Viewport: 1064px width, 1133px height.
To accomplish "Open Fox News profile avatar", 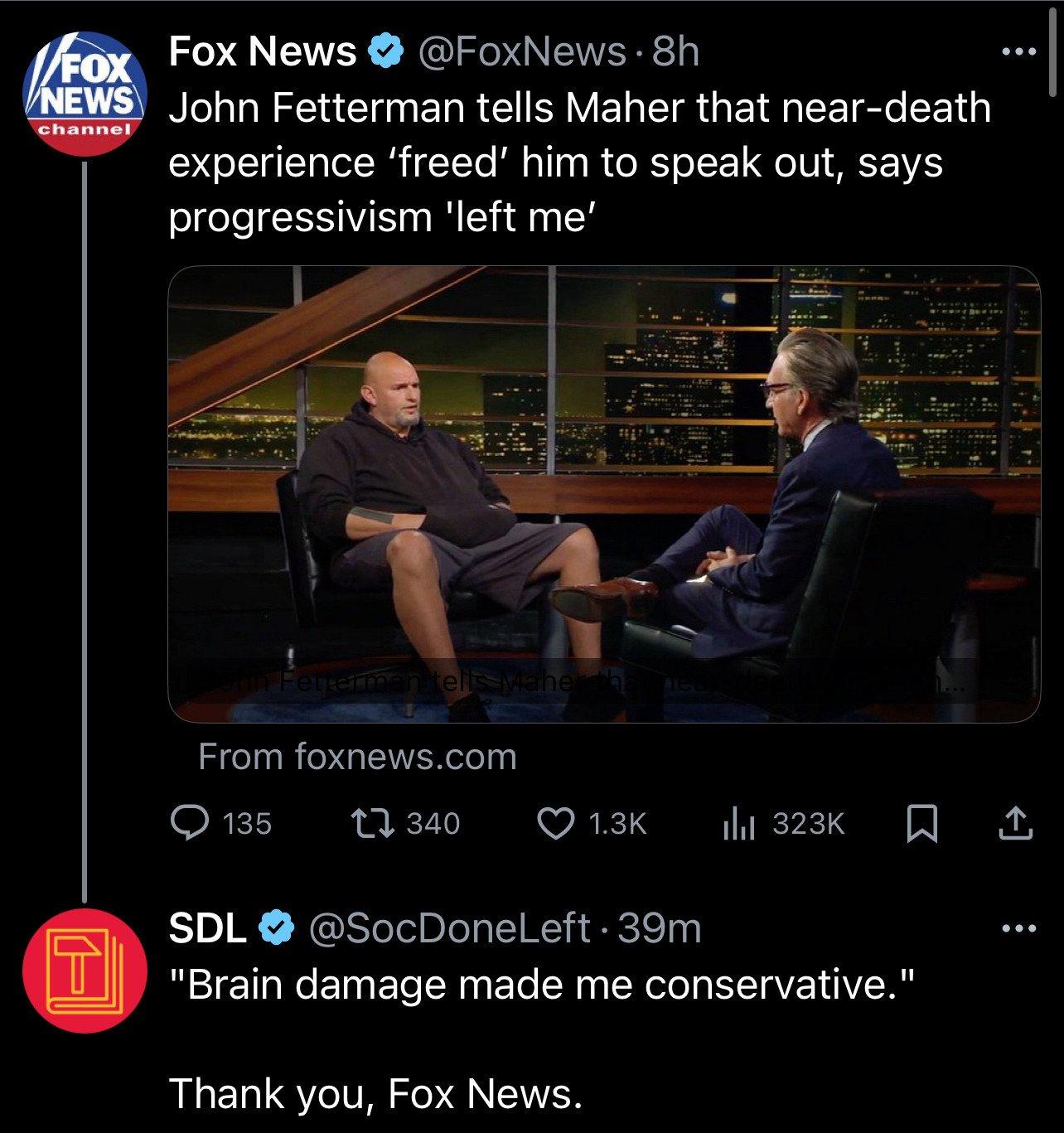I will (x=84, y=93).
